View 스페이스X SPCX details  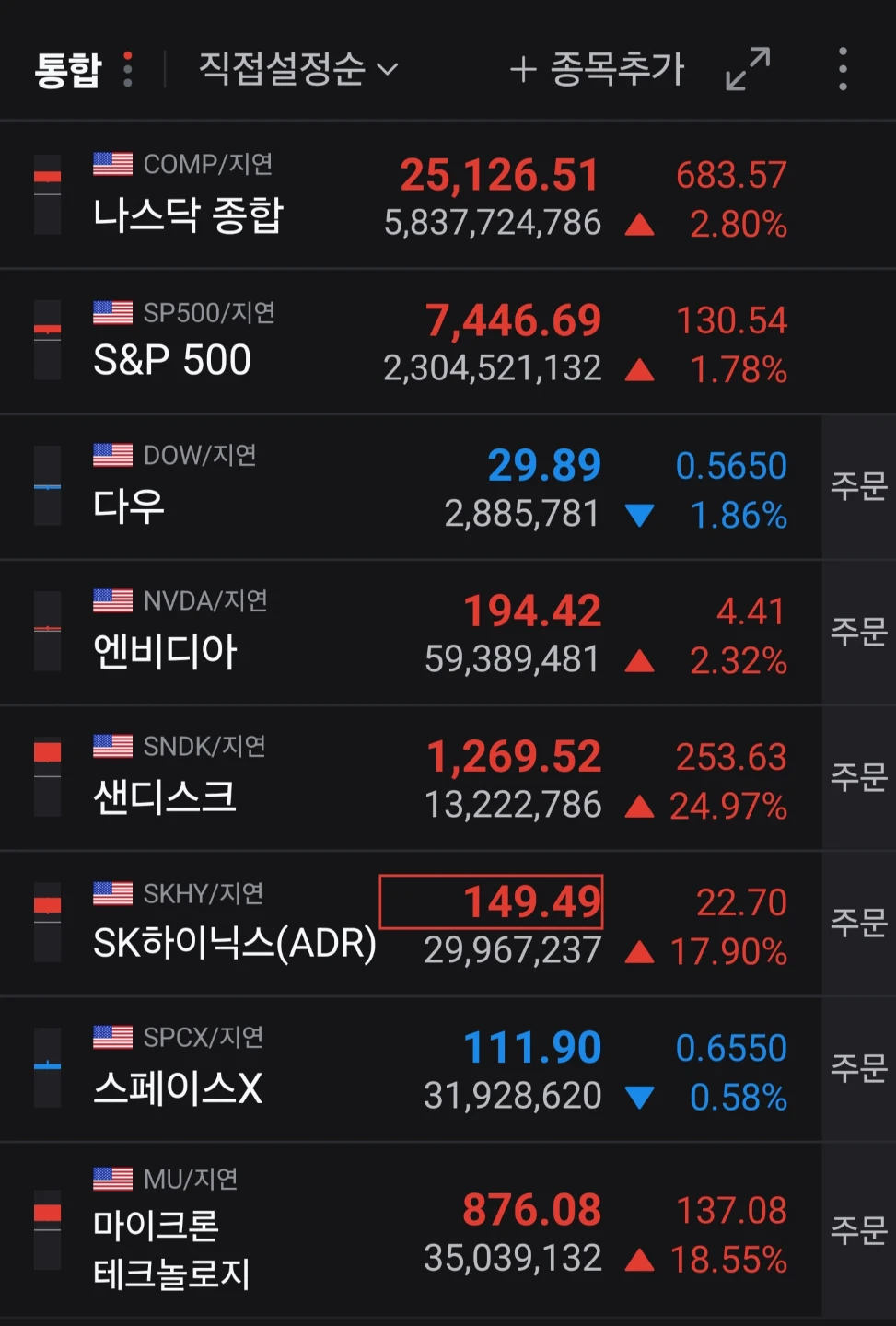(x=411, y=1069)
